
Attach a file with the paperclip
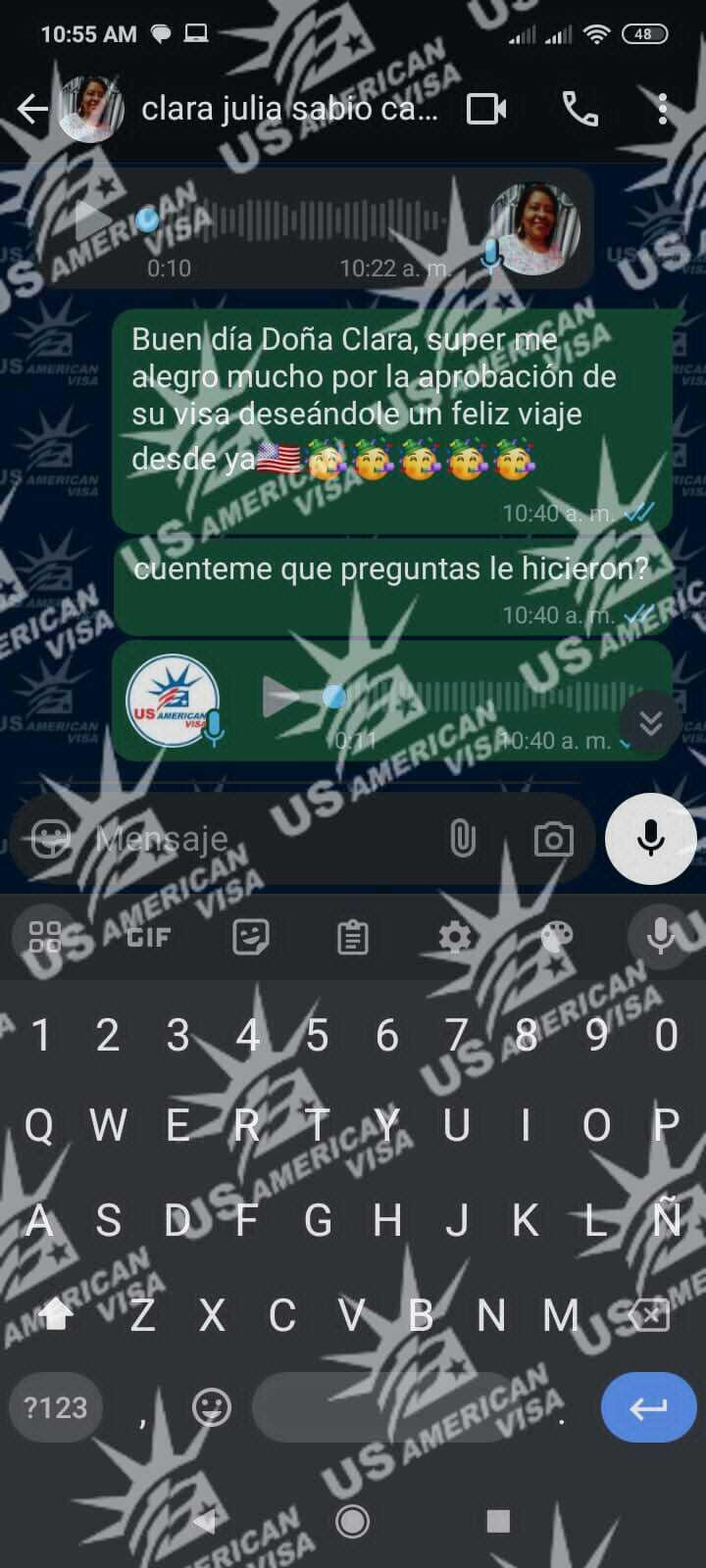pyautogui.click(x=462, y=839)
